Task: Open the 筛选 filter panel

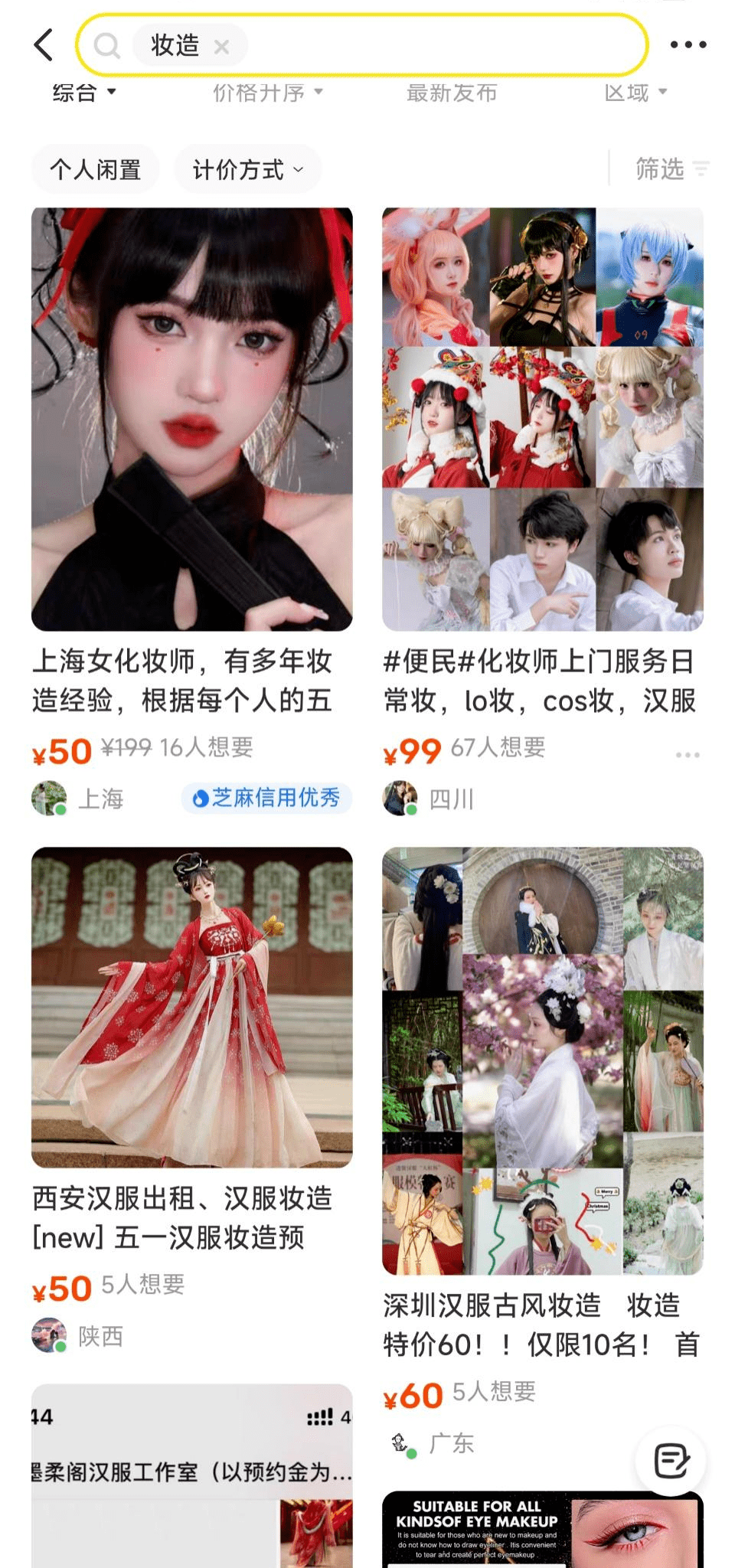Action: 671,168
